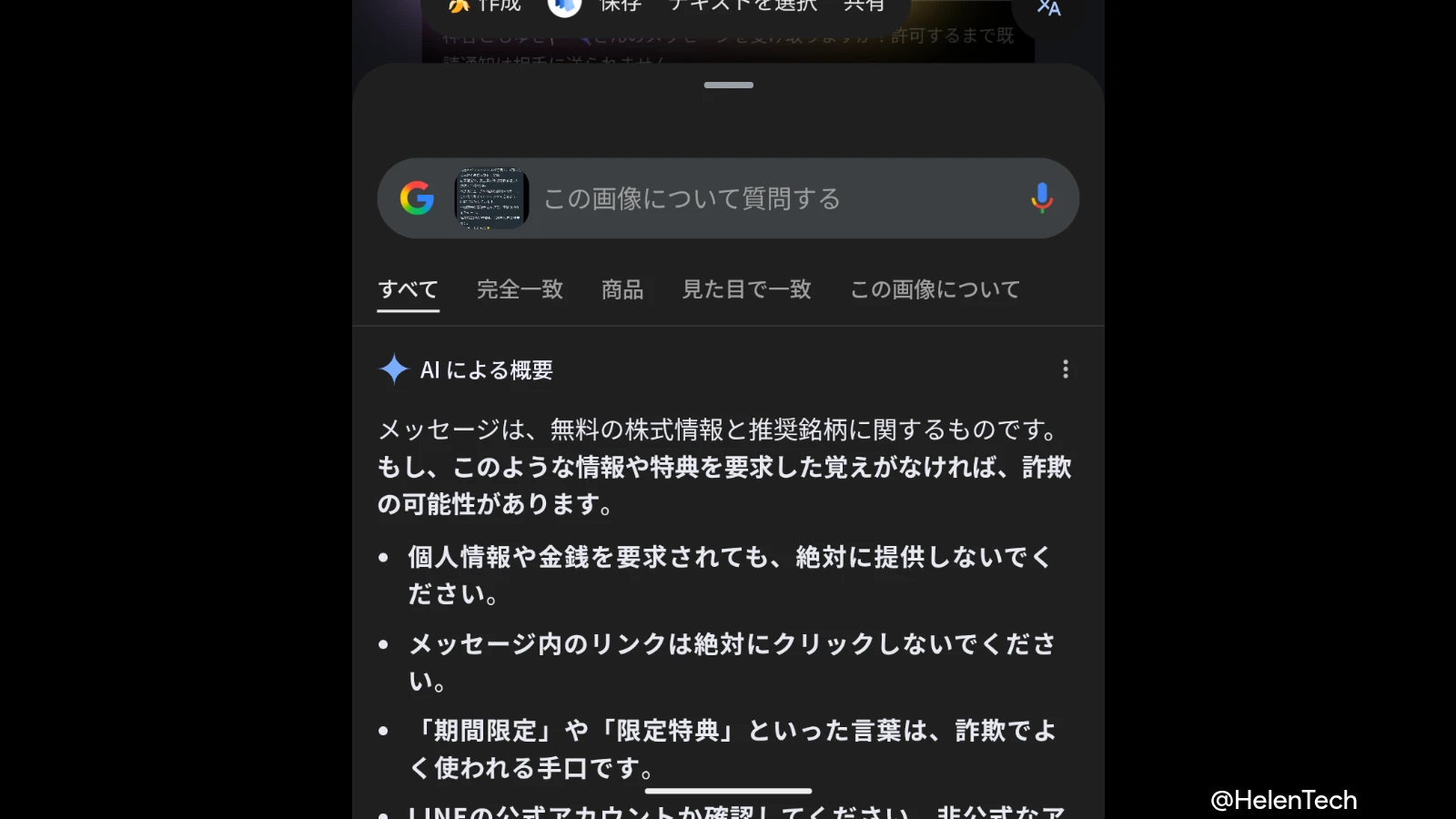Switch to the 見た目で一致 tab
Image resolution: width=1456 pixels, height=819 pixels.
(747, 289)
